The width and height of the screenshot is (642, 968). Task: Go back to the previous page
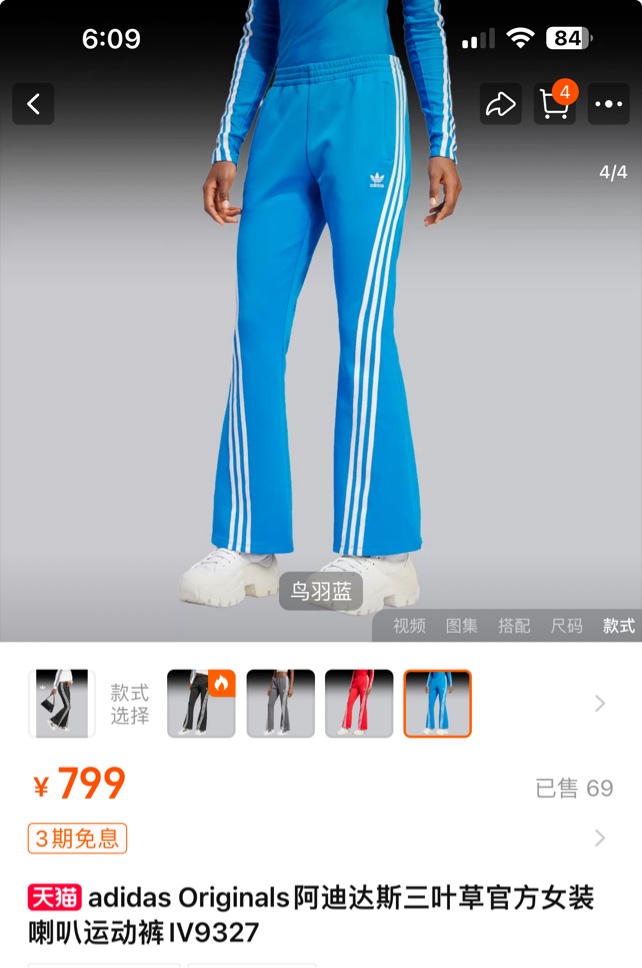pos(33,104)
